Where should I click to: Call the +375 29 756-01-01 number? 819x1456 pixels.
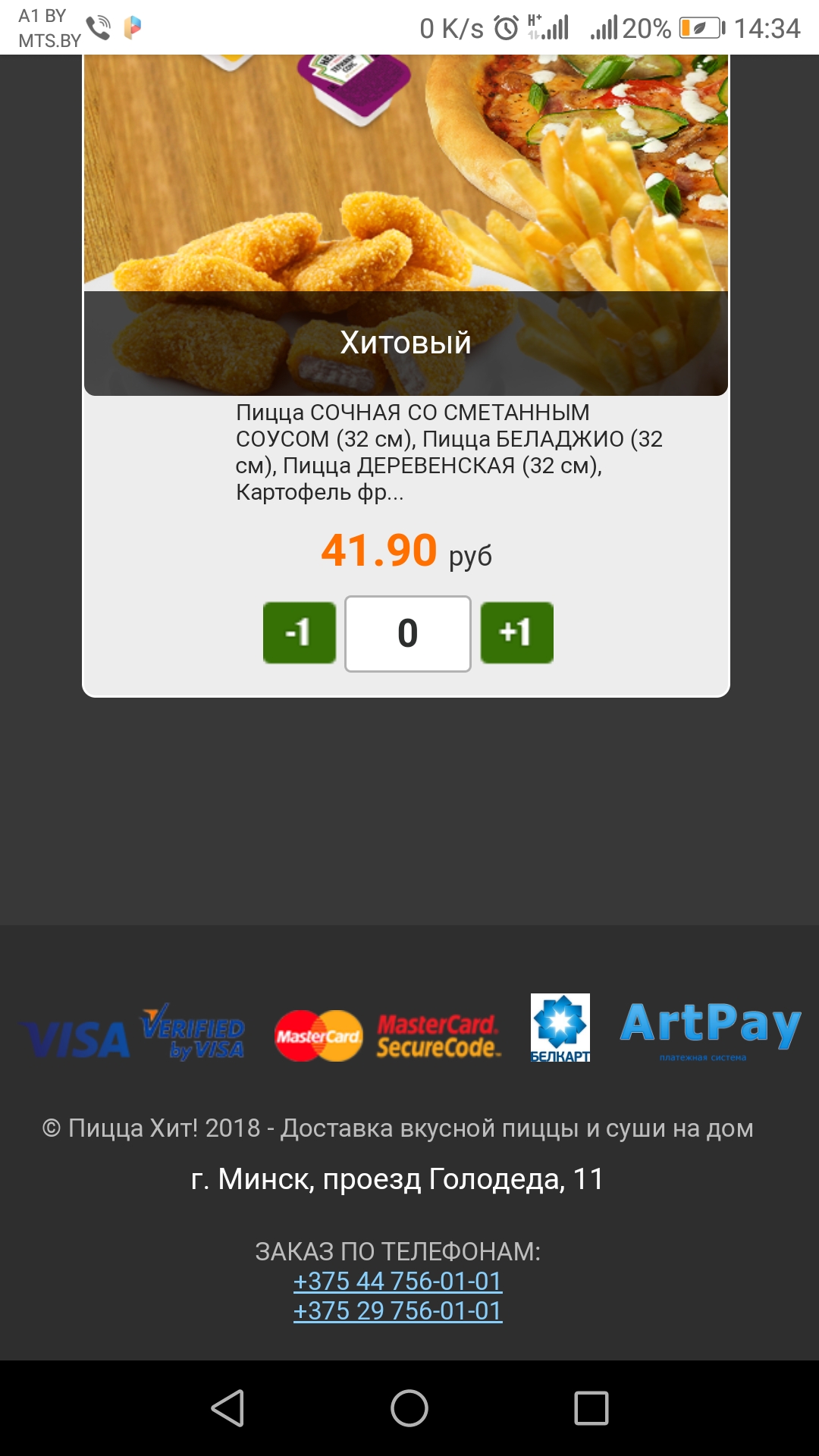(x=397, y=1310)
